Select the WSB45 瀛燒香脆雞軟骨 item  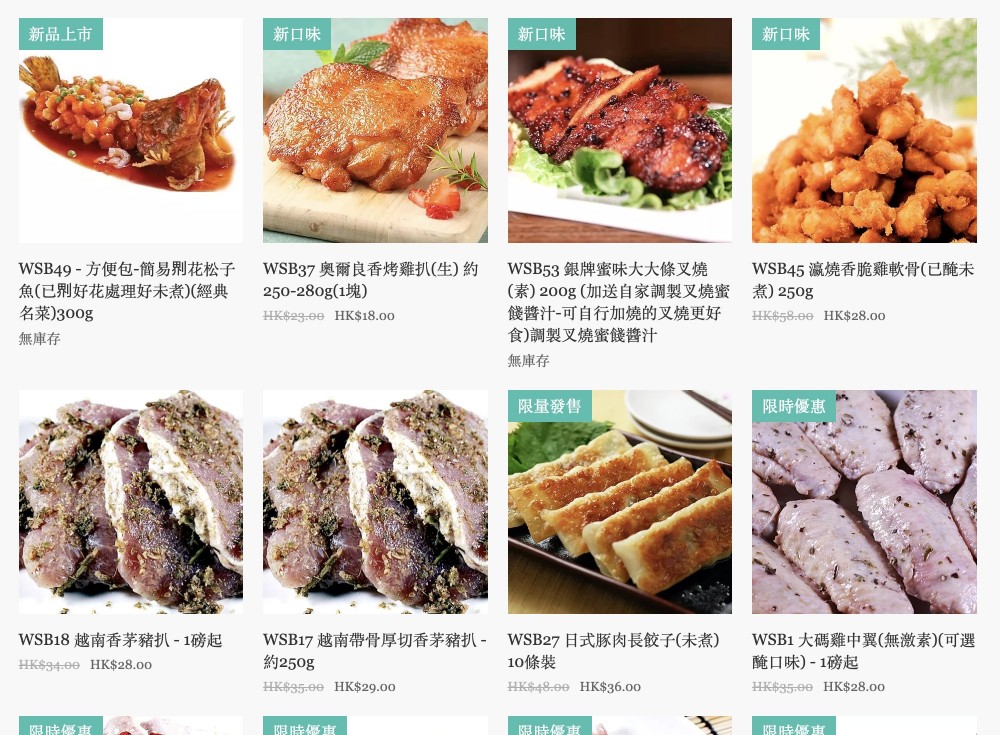[864, 130]
